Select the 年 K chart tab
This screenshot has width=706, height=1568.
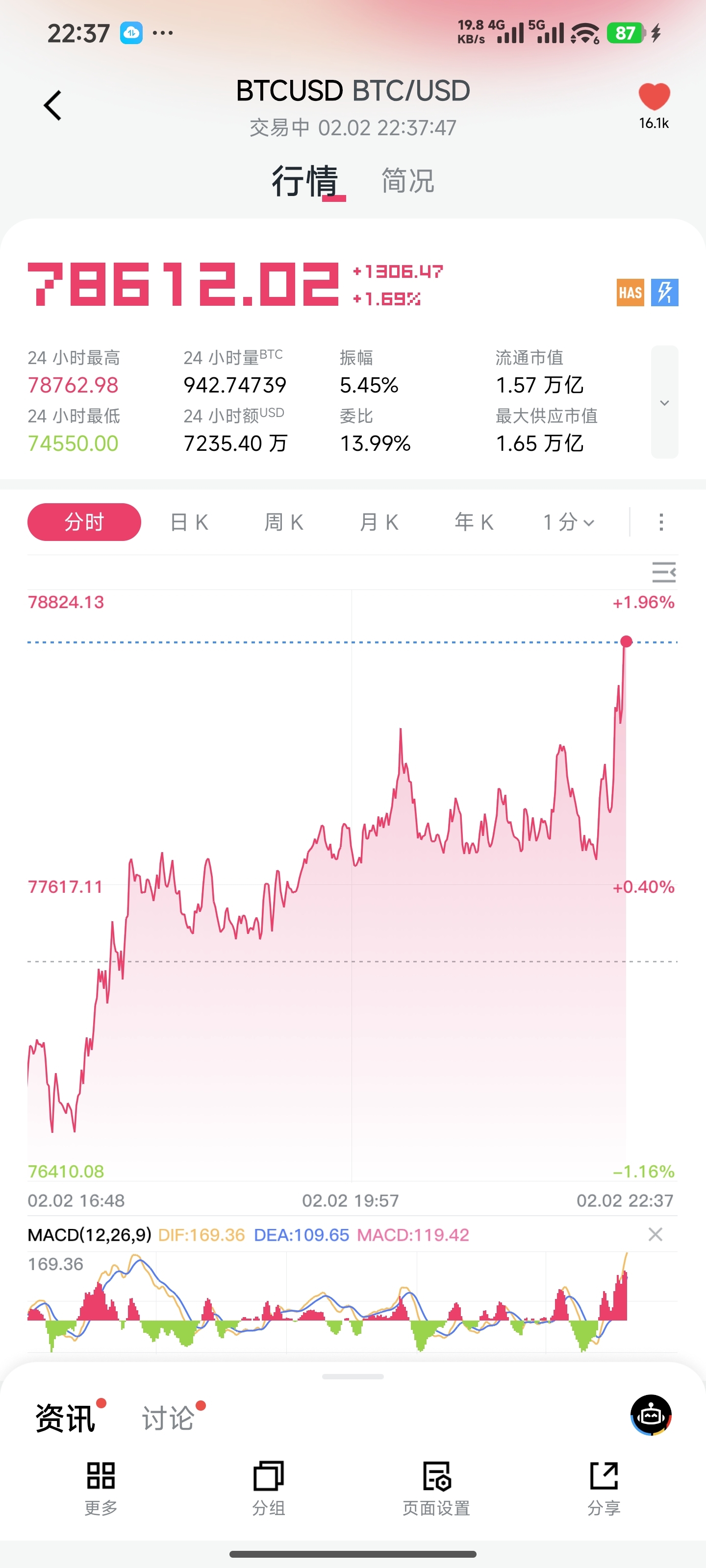point(474,522)
